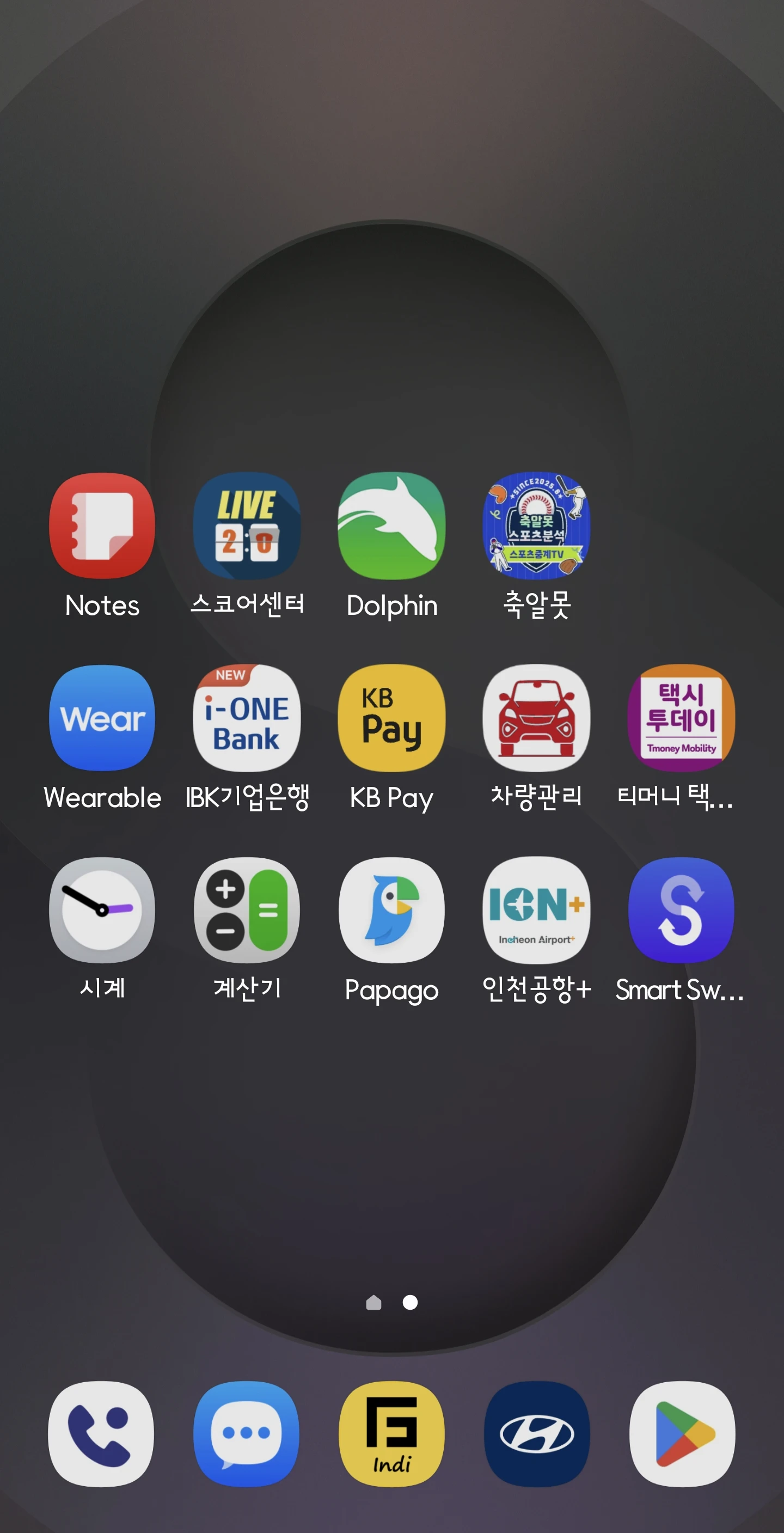Image resolution: width=784 pixels, height=1533 pixels.
Task: Open the Notes app
Action: [x=102, y=526]
